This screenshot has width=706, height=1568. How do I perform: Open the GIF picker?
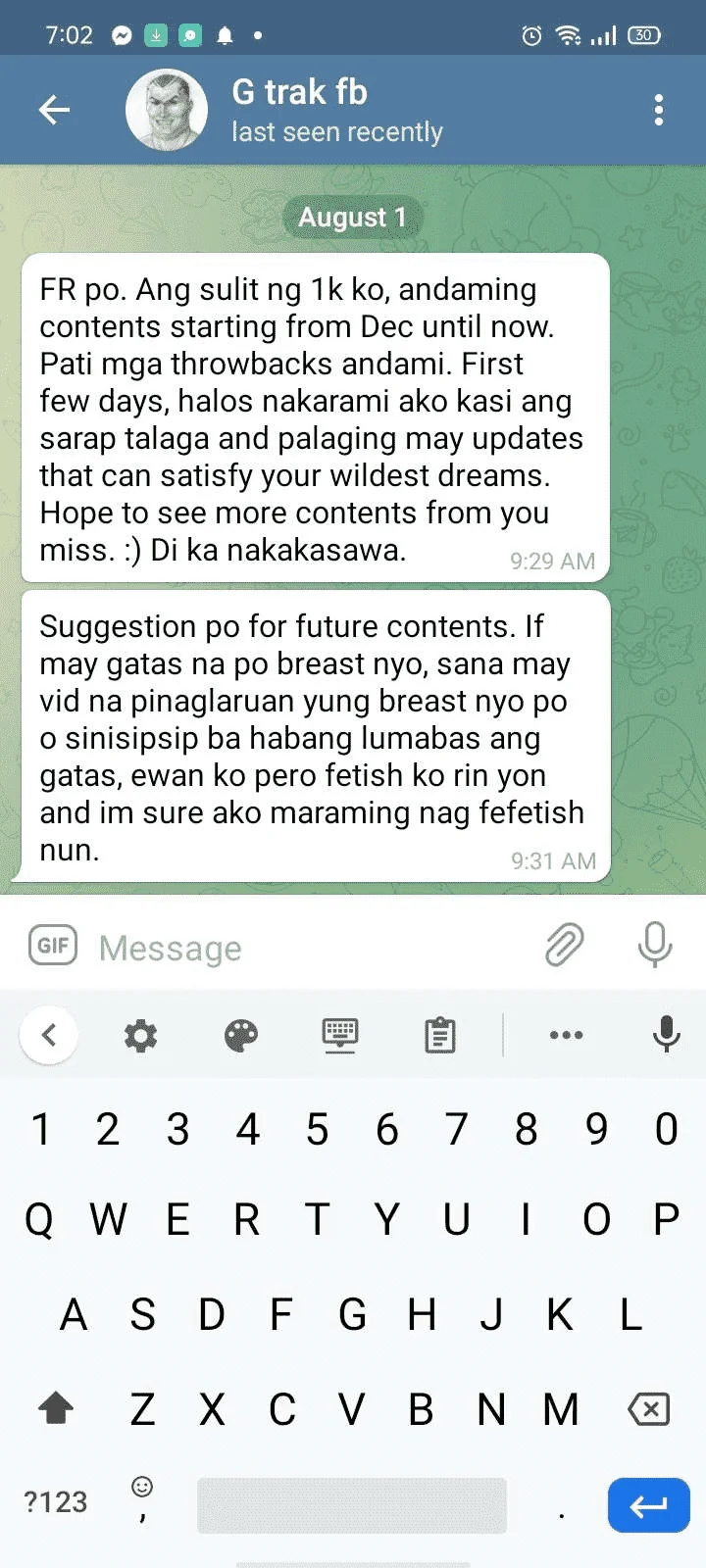(x=53, y=946)
